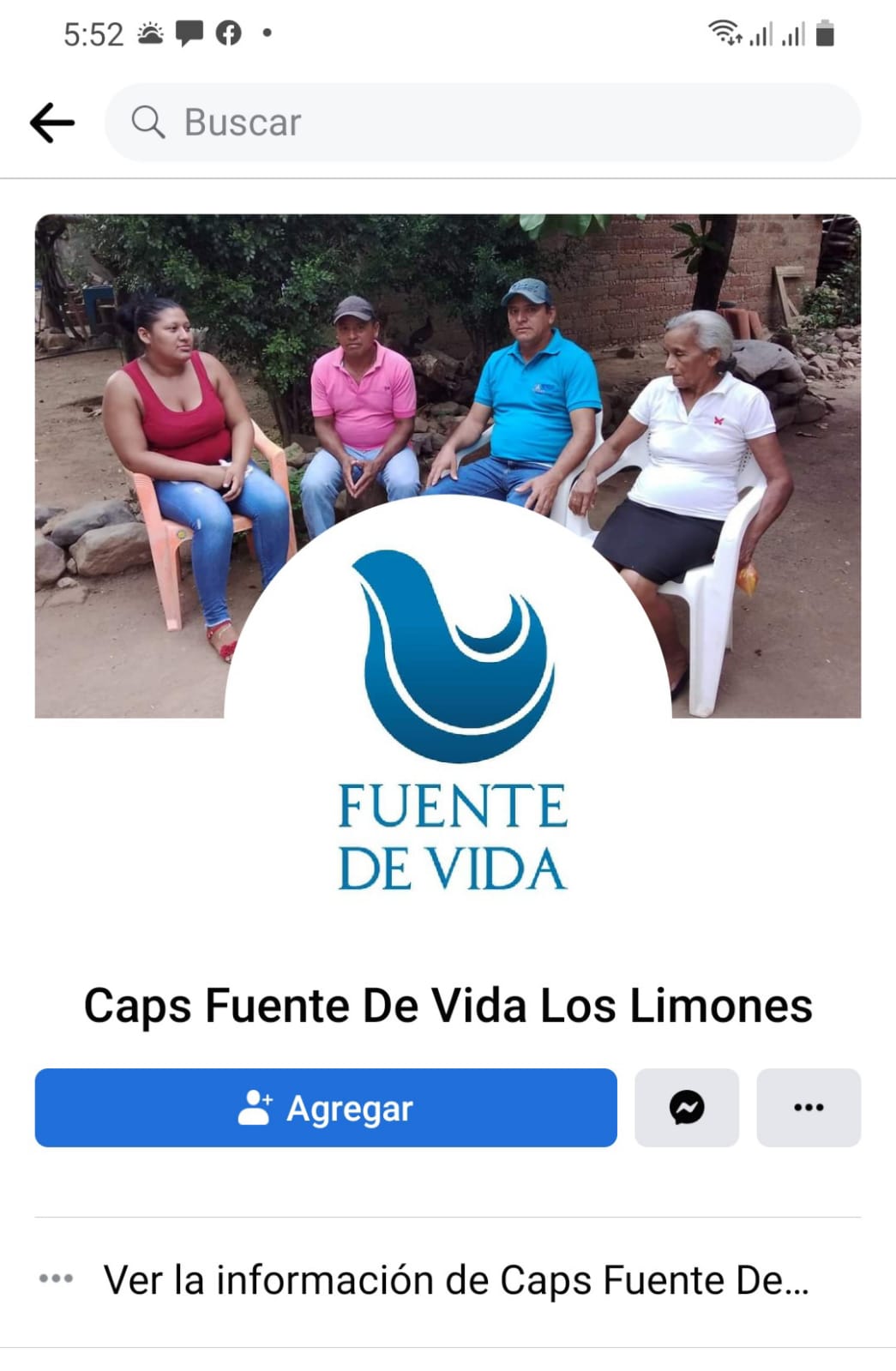Go back using the arrow icon

[x=52, y=123]
